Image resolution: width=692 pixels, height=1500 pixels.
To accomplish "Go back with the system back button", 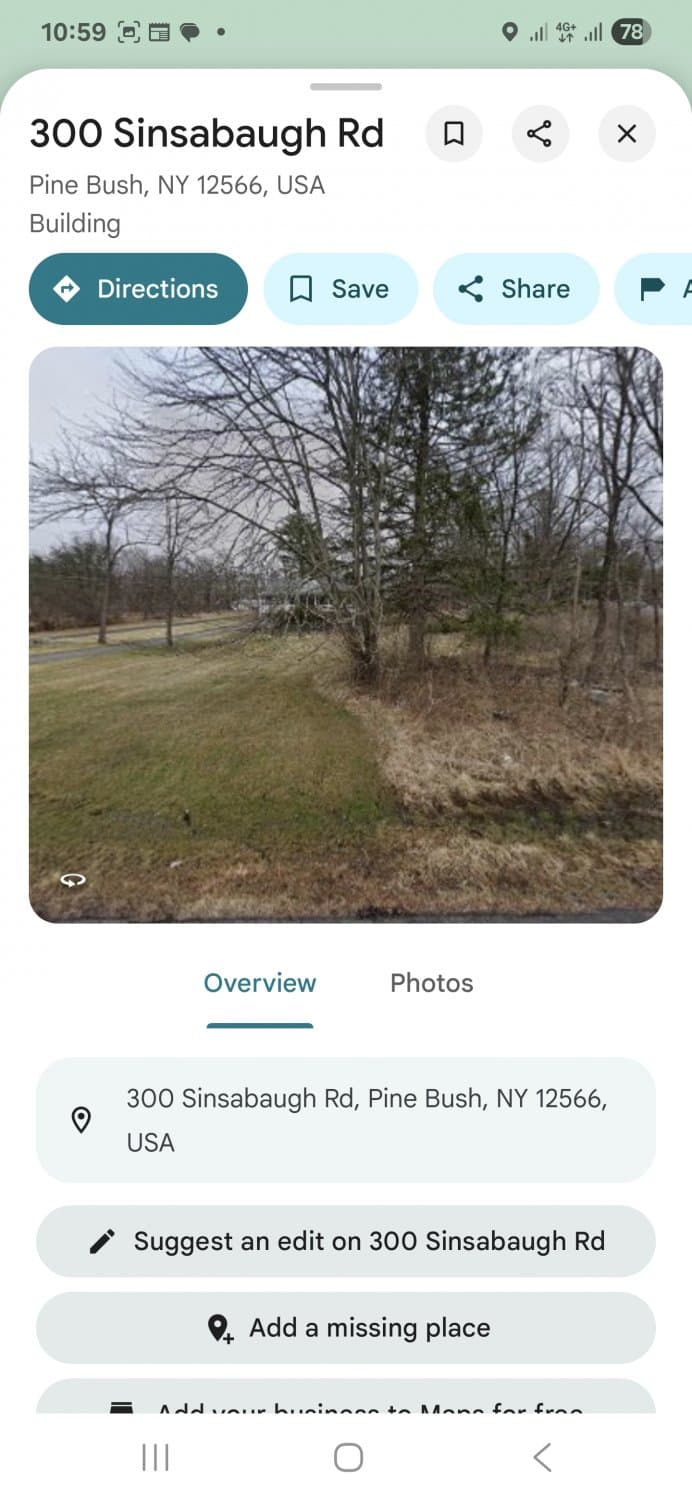I will 542,1457.
